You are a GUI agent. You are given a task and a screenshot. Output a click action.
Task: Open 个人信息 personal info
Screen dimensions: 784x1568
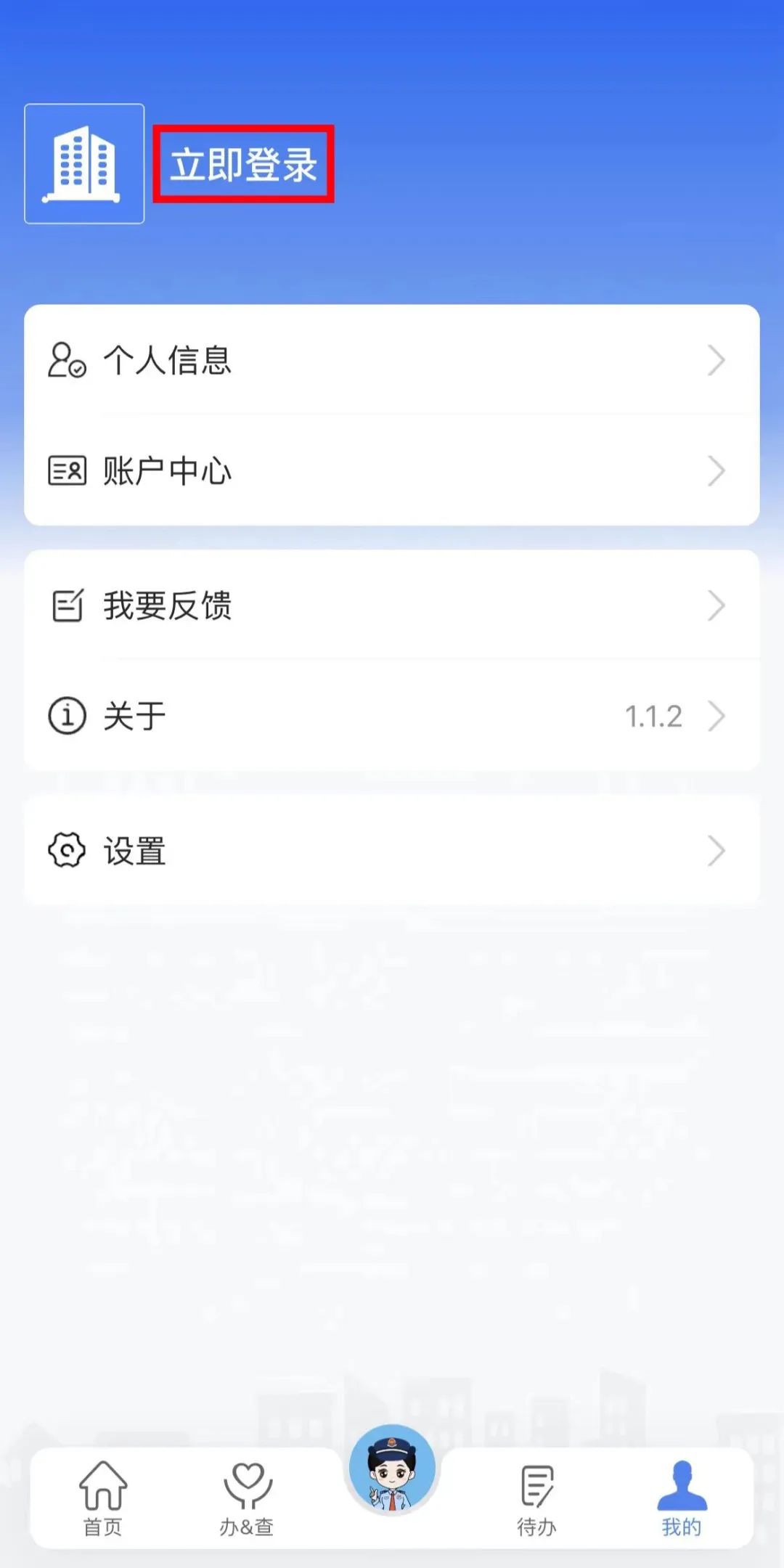click(x=392, y=360)
